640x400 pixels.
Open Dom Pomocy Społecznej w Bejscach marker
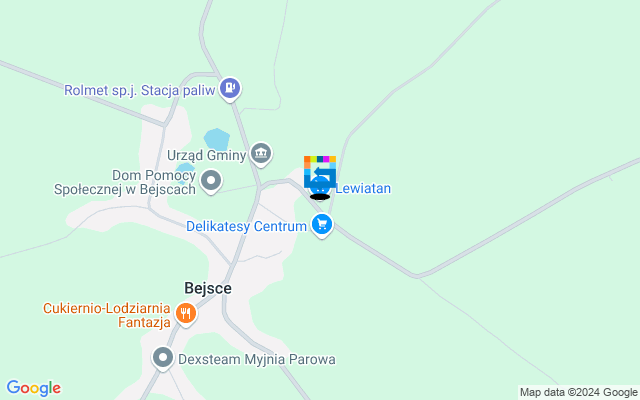pyautogui.click(x=211, y=181)
